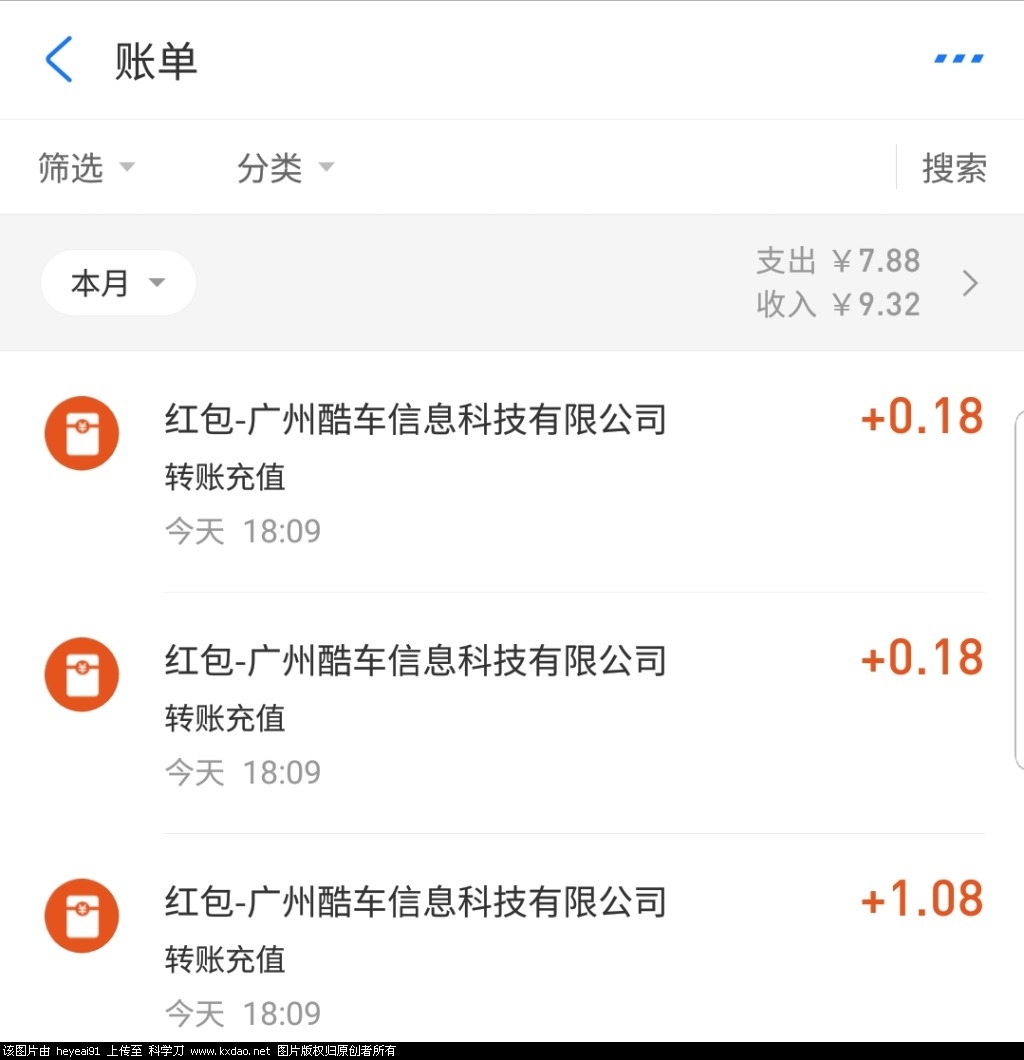This screenshot has width=1024, height=1060.
Task: Click the red envelope icon beside +1.08 entry
Action: click(81, 915)
